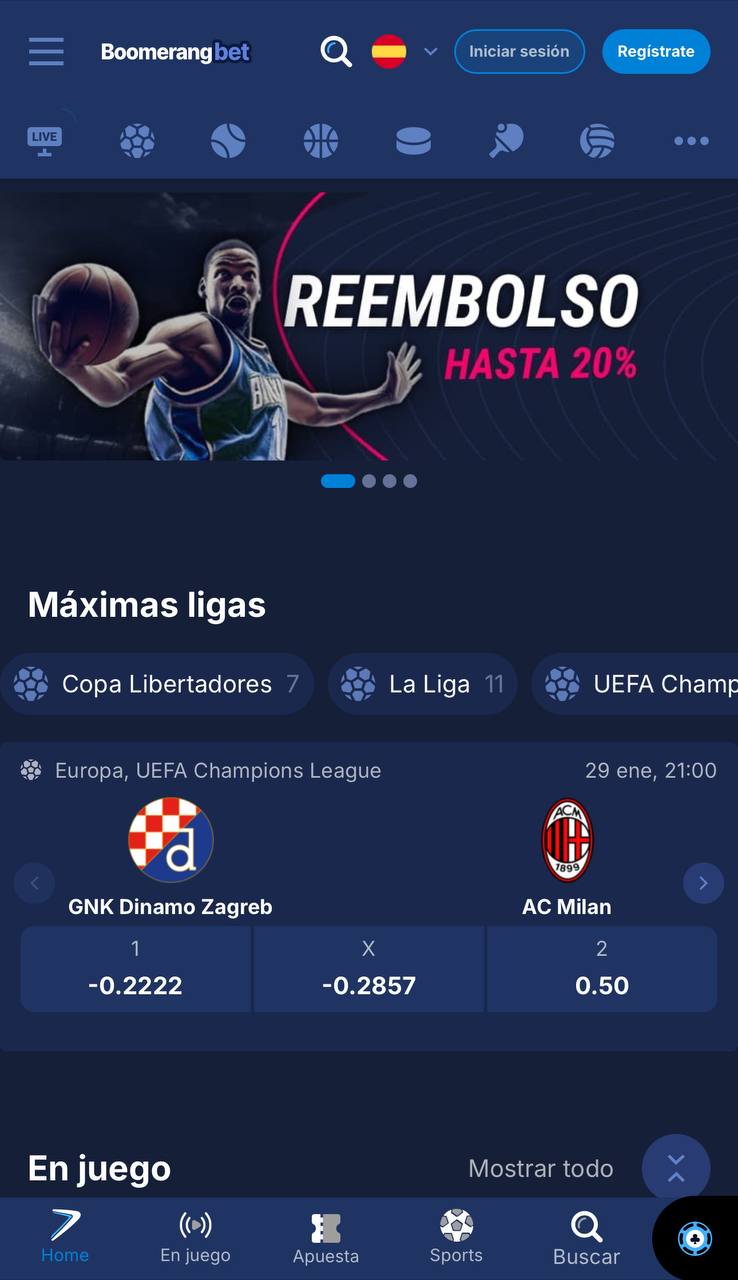This screenshot has width=738, height=1280.
Task: Select the Copa Libertadores league chip
Action: coord(157,684)
